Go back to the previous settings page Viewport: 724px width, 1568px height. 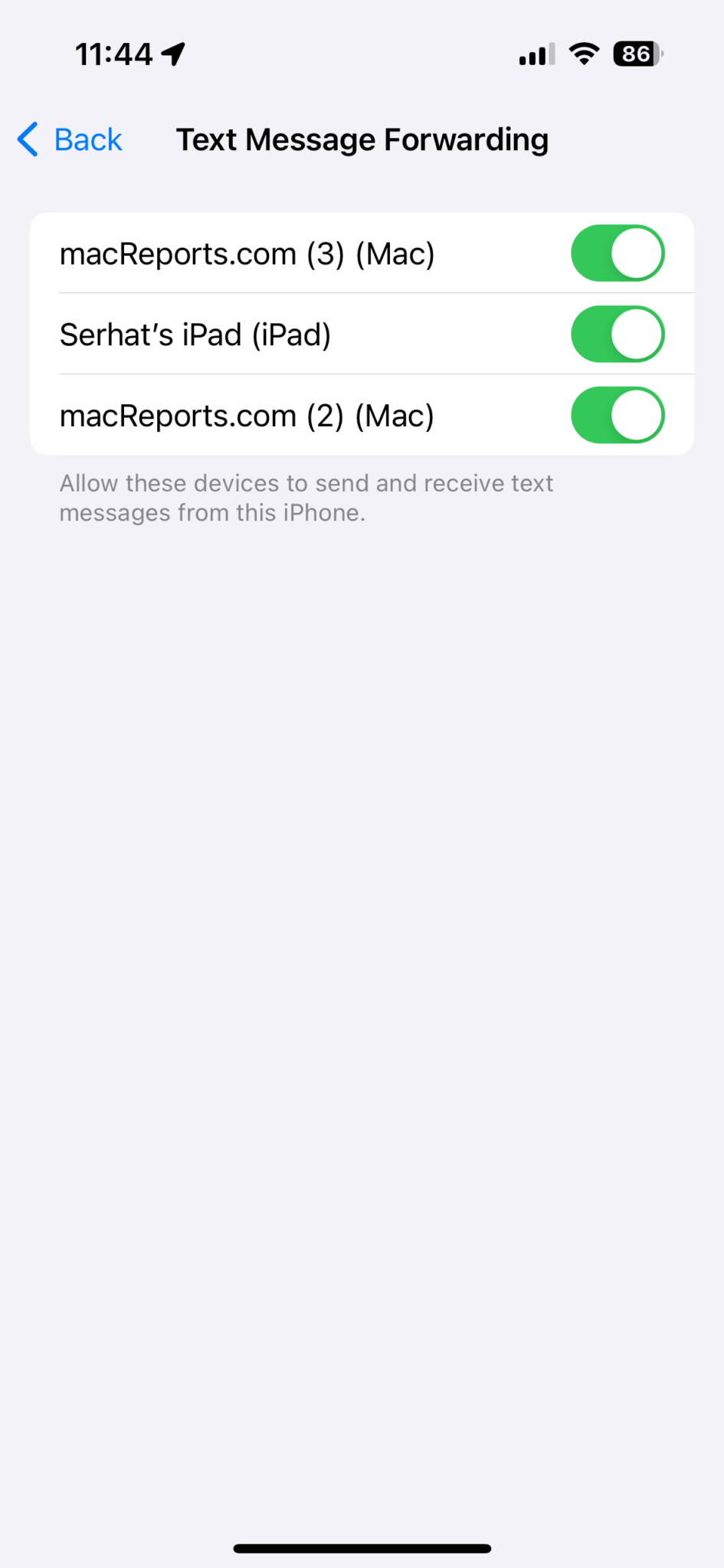[x=70, y=139]
